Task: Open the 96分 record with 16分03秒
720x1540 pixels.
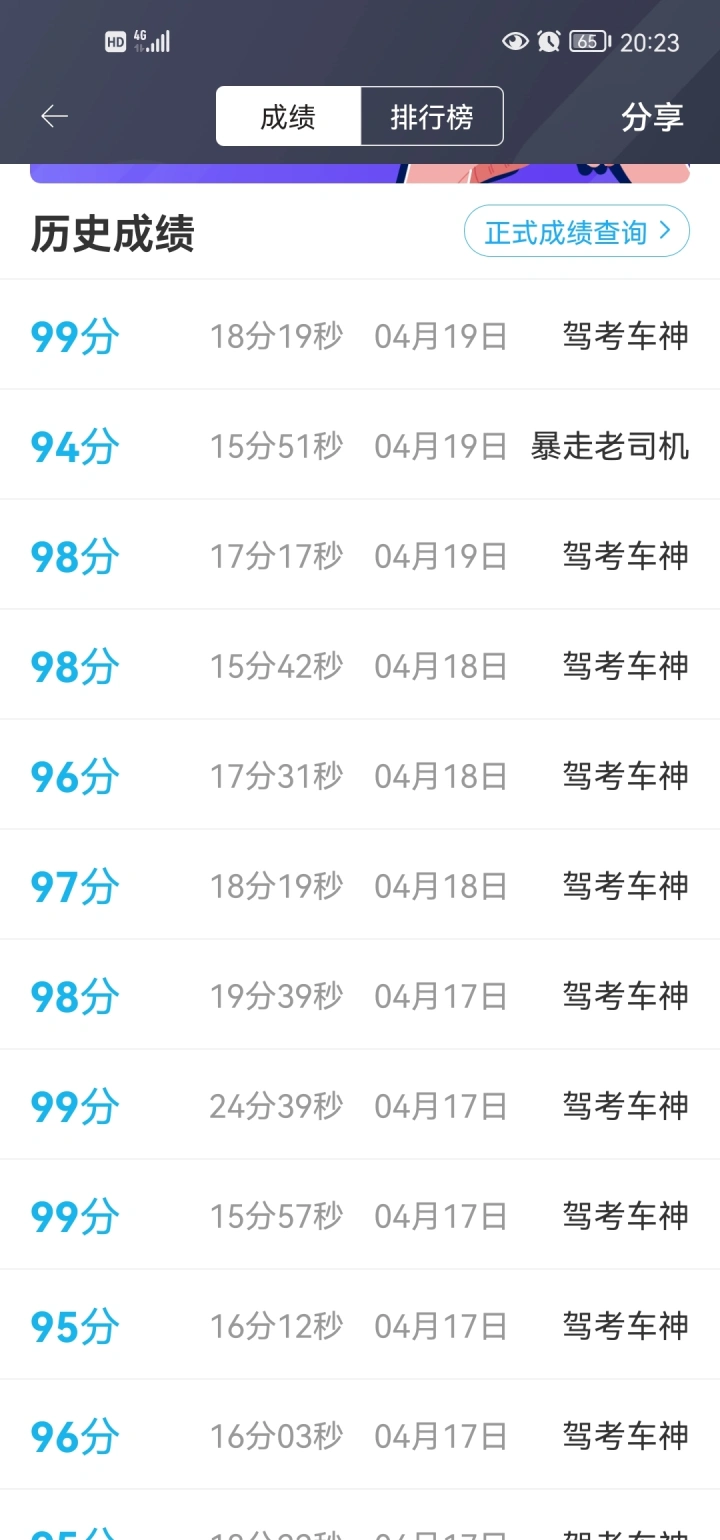Action: tap(360, 1435)
